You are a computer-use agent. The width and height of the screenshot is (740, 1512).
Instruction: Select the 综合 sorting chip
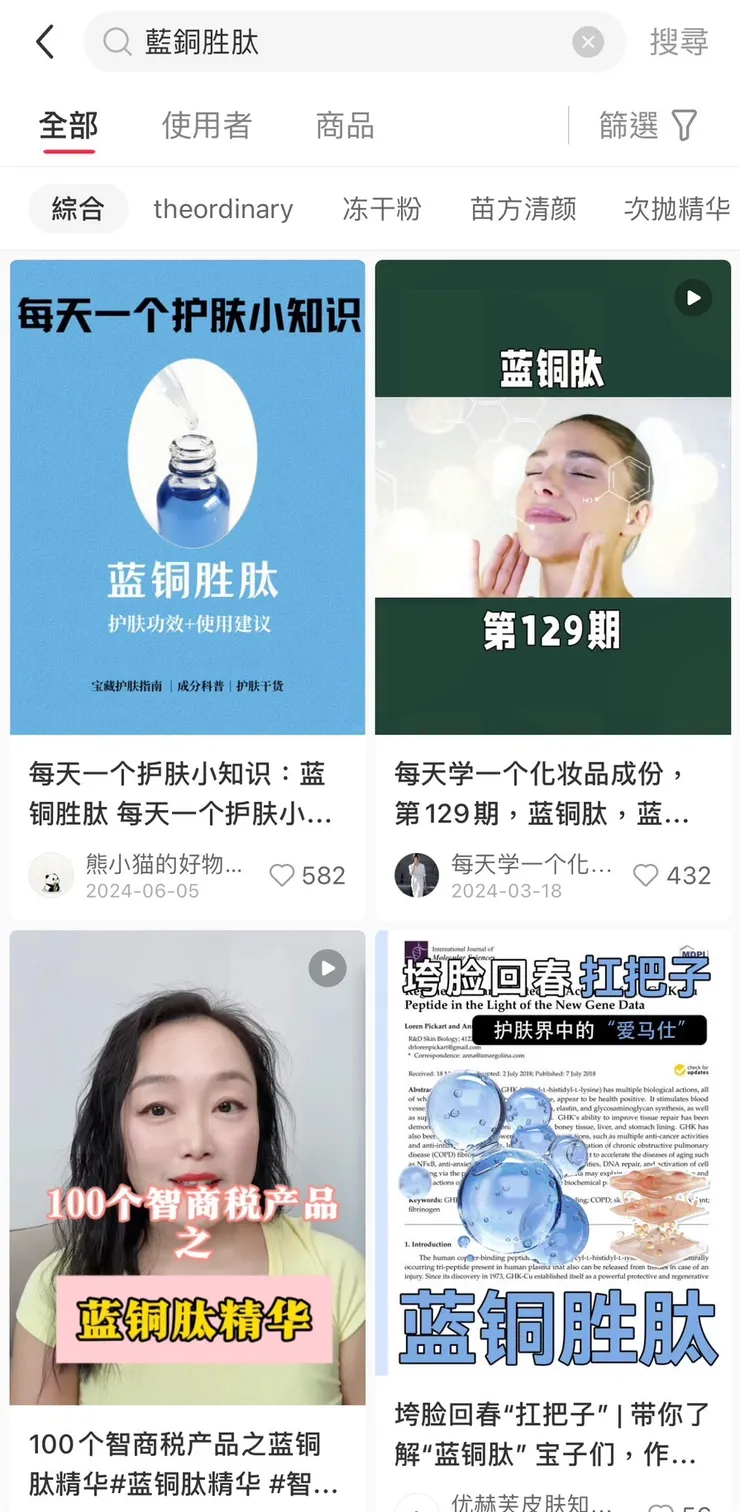click(x=78, y=208)
